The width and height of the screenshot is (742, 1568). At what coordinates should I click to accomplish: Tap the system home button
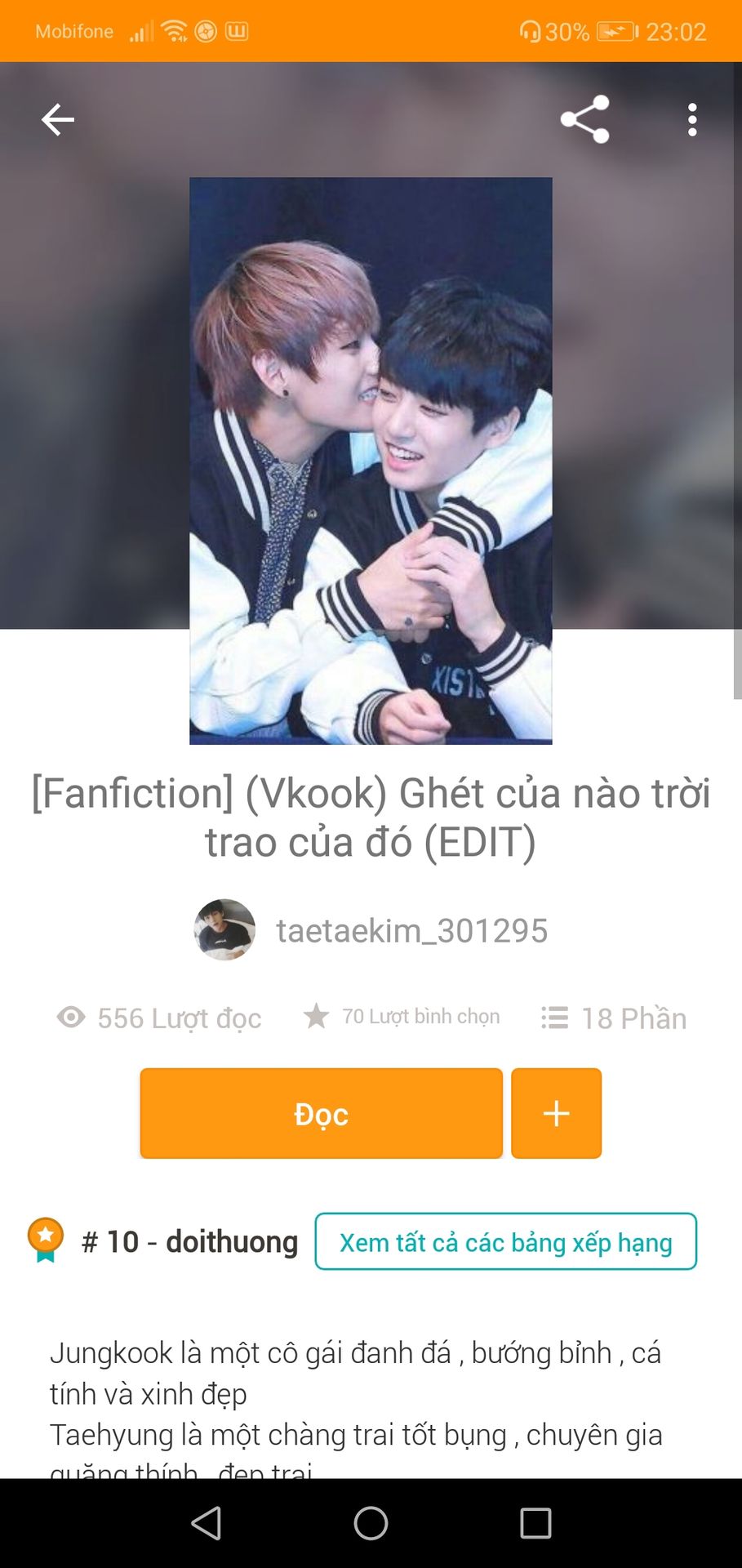point(371,1523)
